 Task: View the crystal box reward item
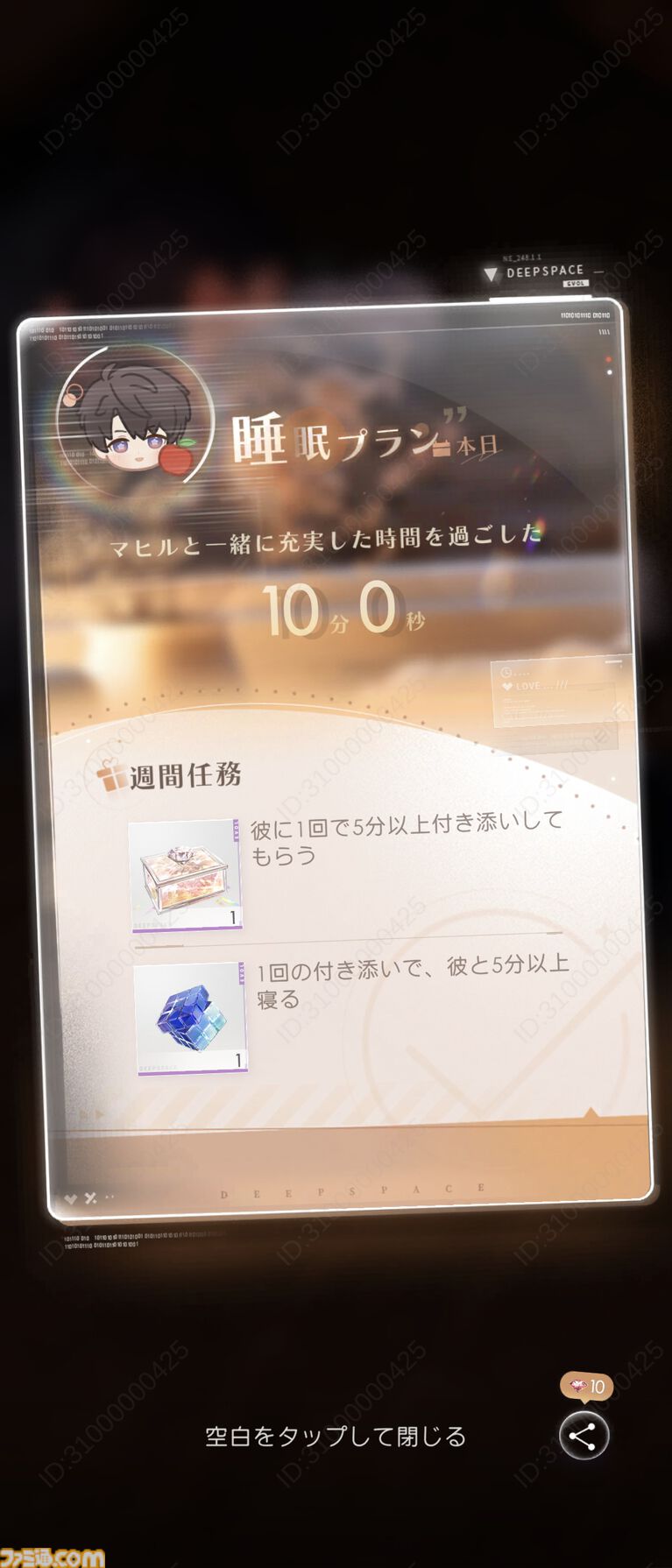point(186,874)
